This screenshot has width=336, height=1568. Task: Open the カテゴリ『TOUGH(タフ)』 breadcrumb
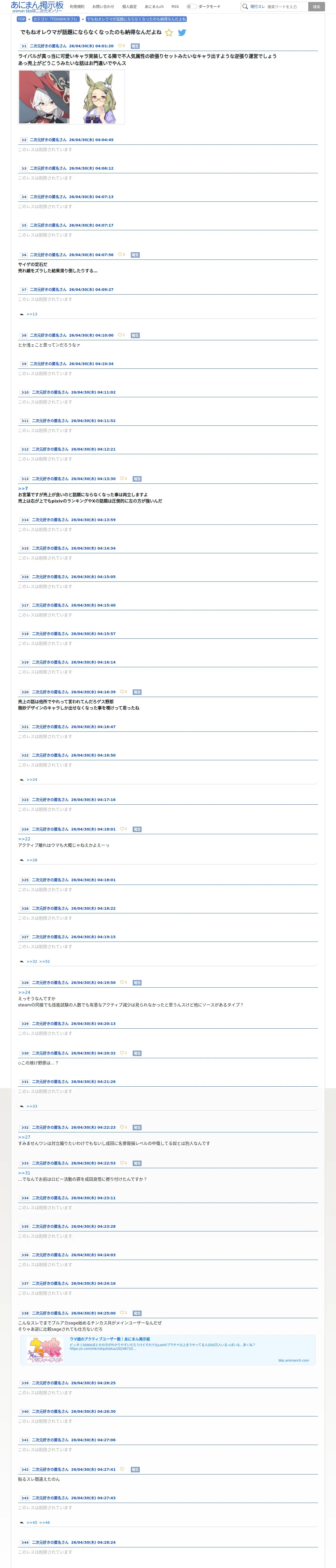point(55,19)
